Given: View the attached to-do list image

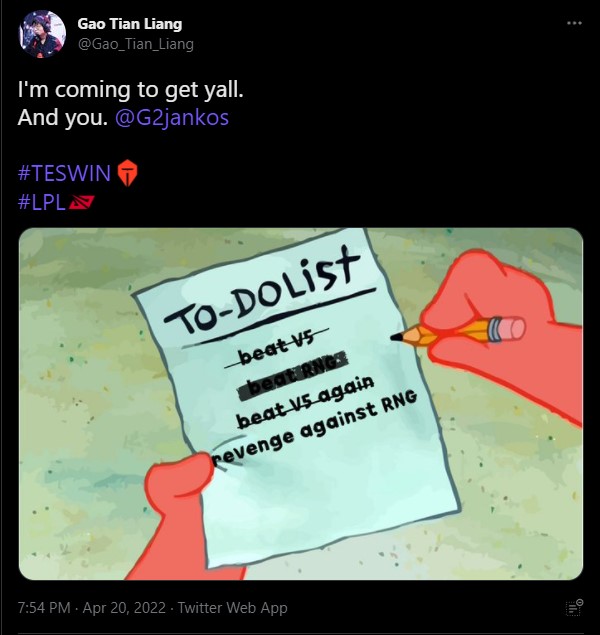Looking at the screenshot, I should [x=300, y=403].
